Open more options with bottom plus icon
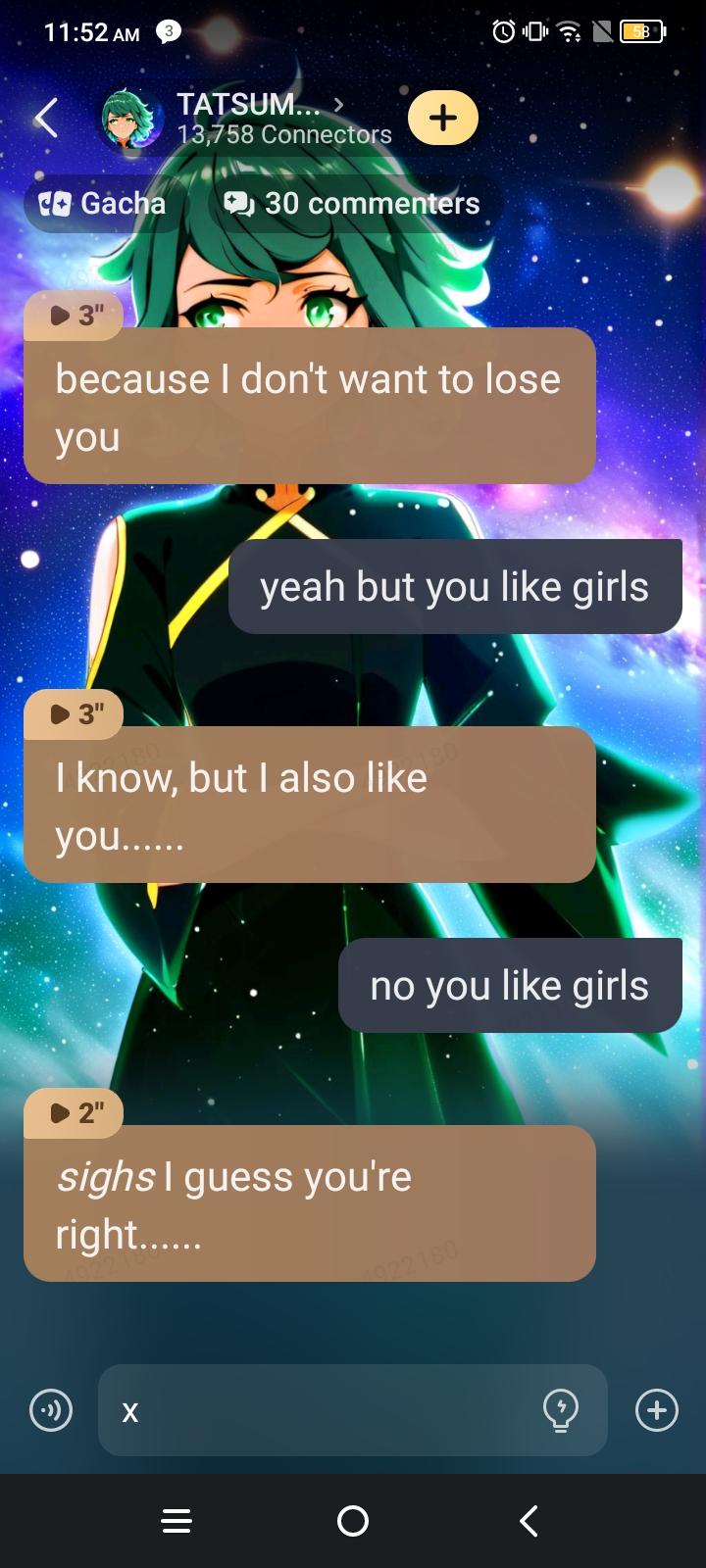Viewport: 706px width, 1568px height. tap(657, 1411)
